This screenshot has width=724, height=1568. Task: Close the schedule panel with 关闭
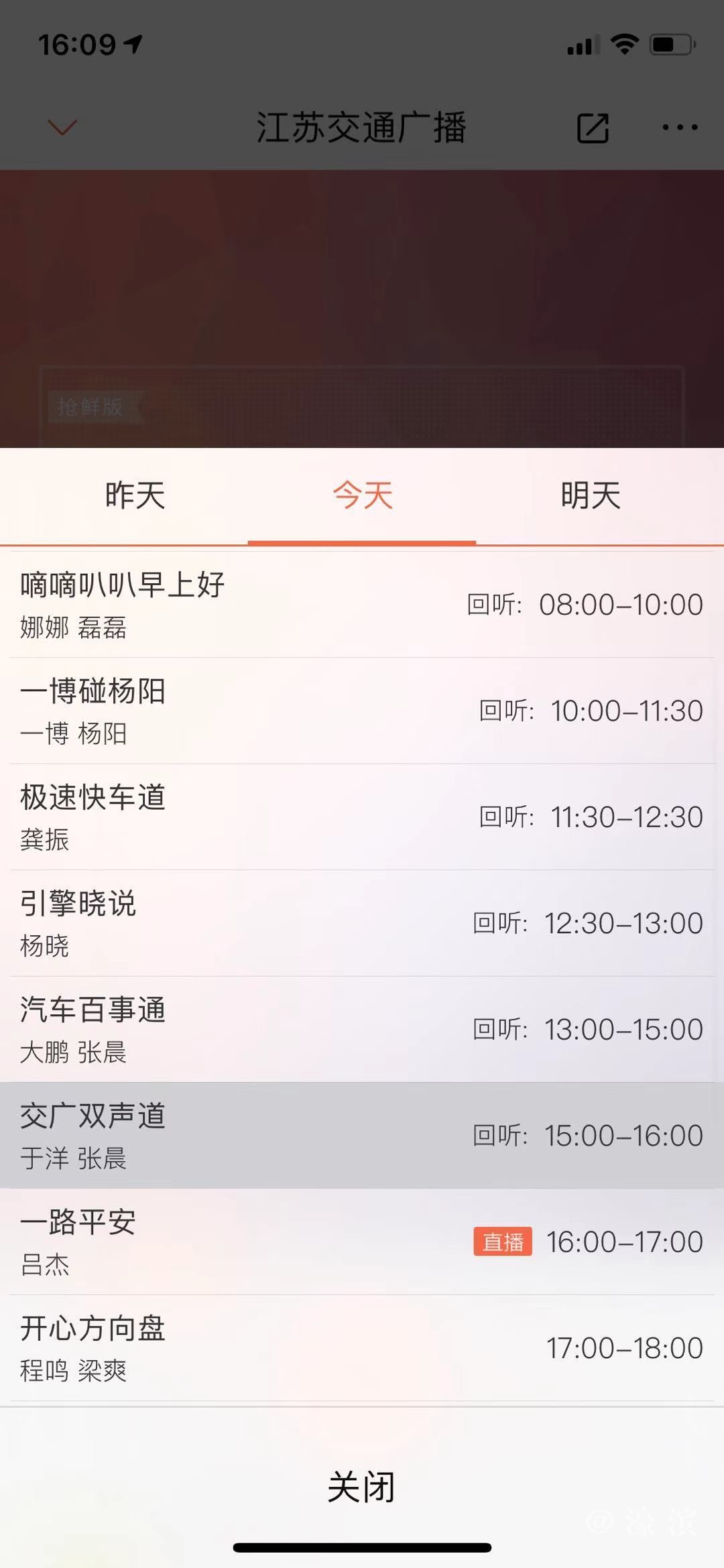(361, 1487)
